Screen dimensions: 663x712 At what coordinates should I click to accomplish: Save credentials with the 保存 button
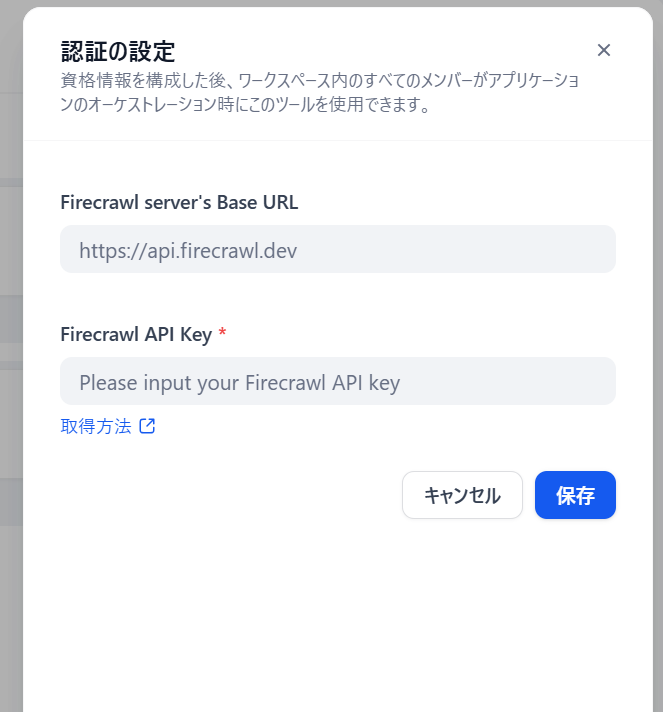point(575,495)
